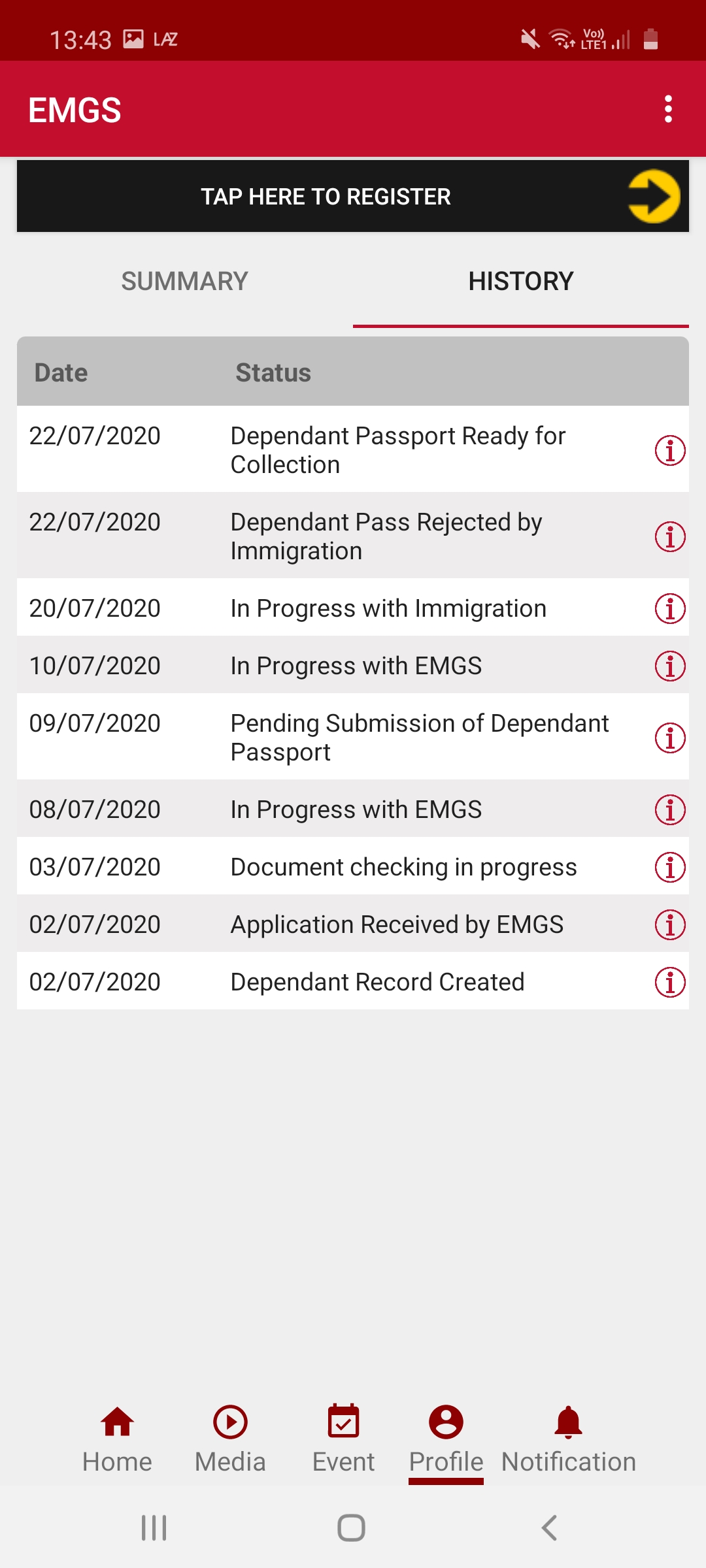
Task: Info icon for 08/07/2020 In Progress with EMGS
Action: (670, 809)
